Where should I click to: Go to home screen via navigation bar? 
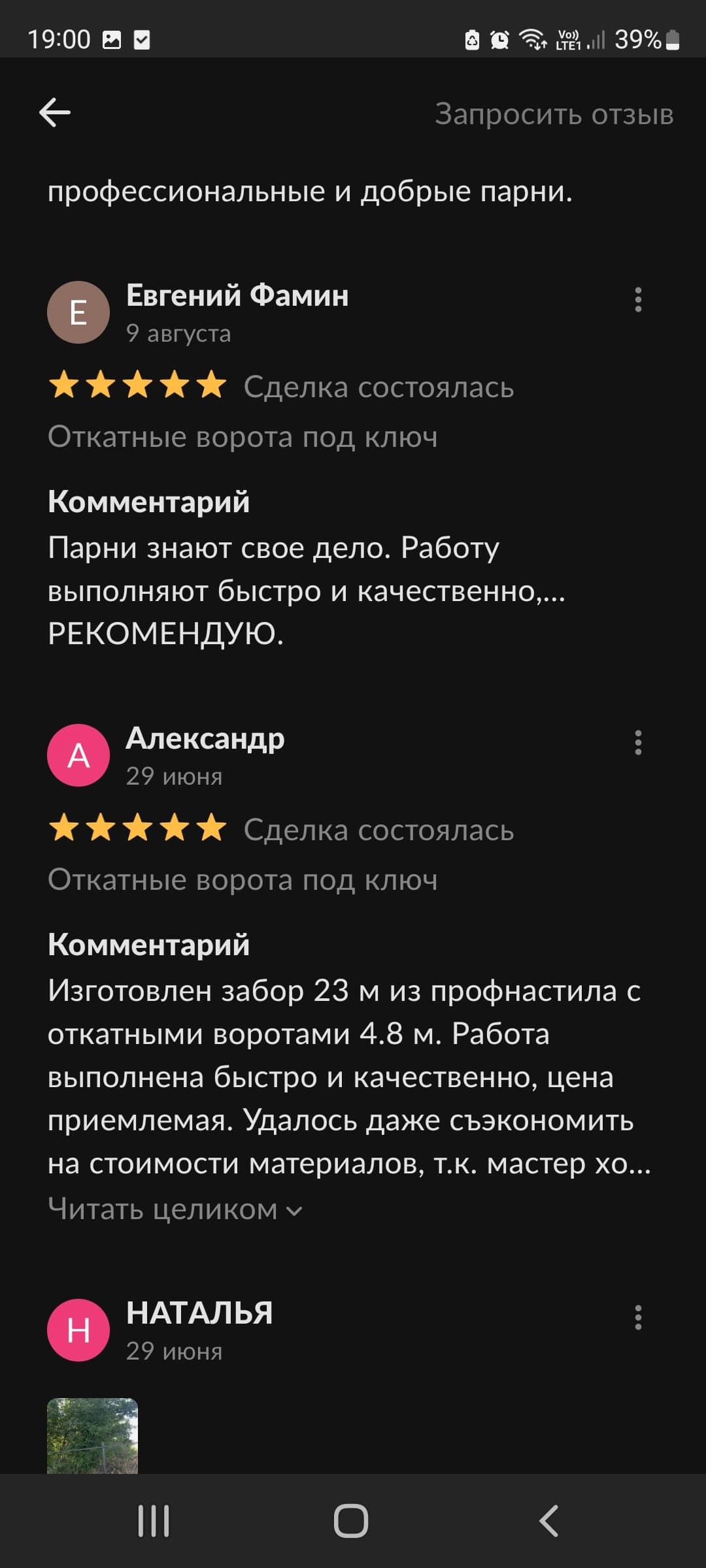tap(351, 1521)
